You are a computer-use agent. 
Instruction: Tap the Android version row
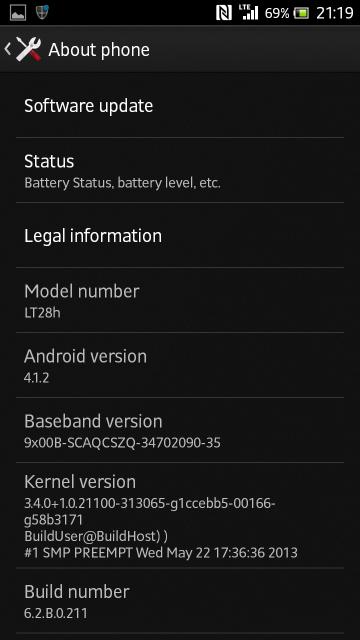coord(180,365)
